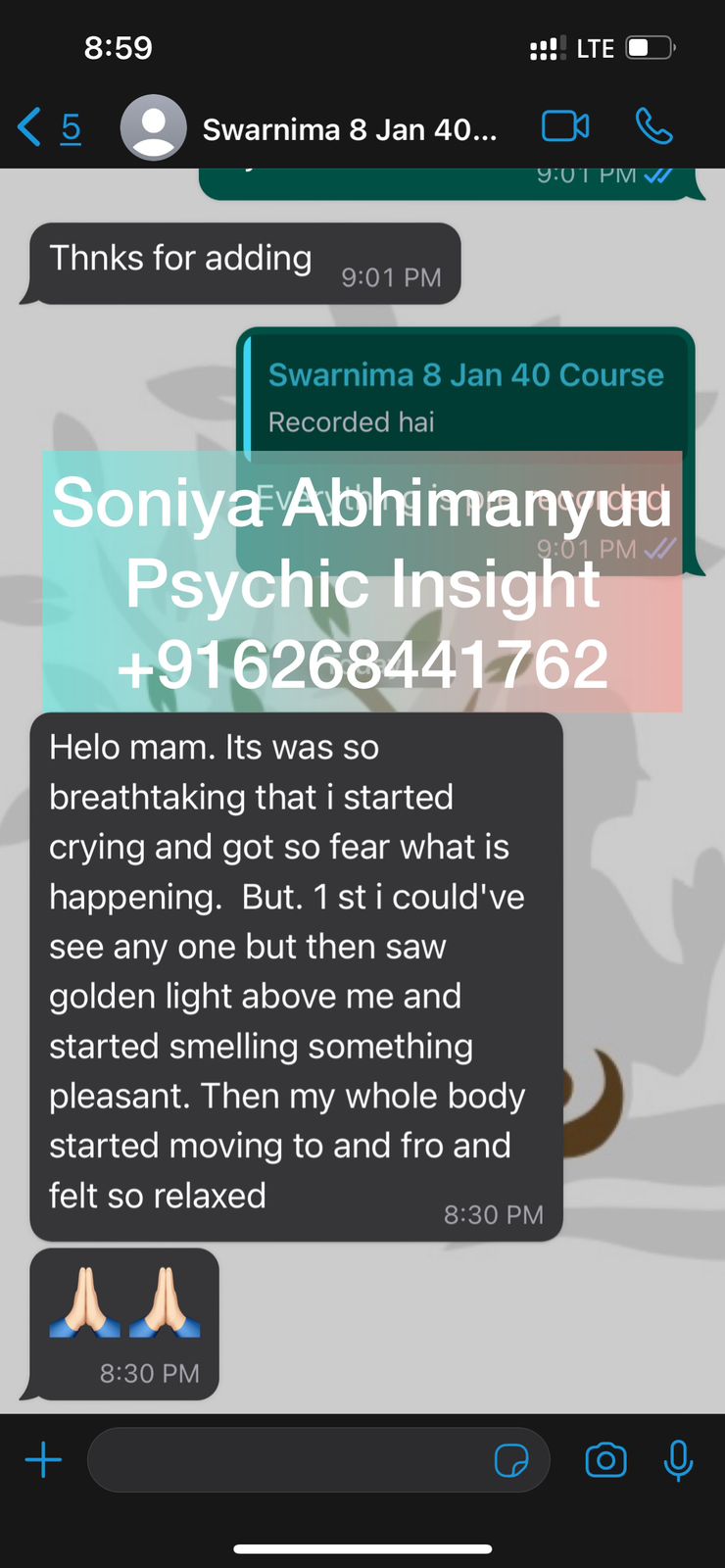The width and height of the screenshot is (725, 1568).
Task: Open the camera to send a photo
Action: click(x=605, y=1460)
